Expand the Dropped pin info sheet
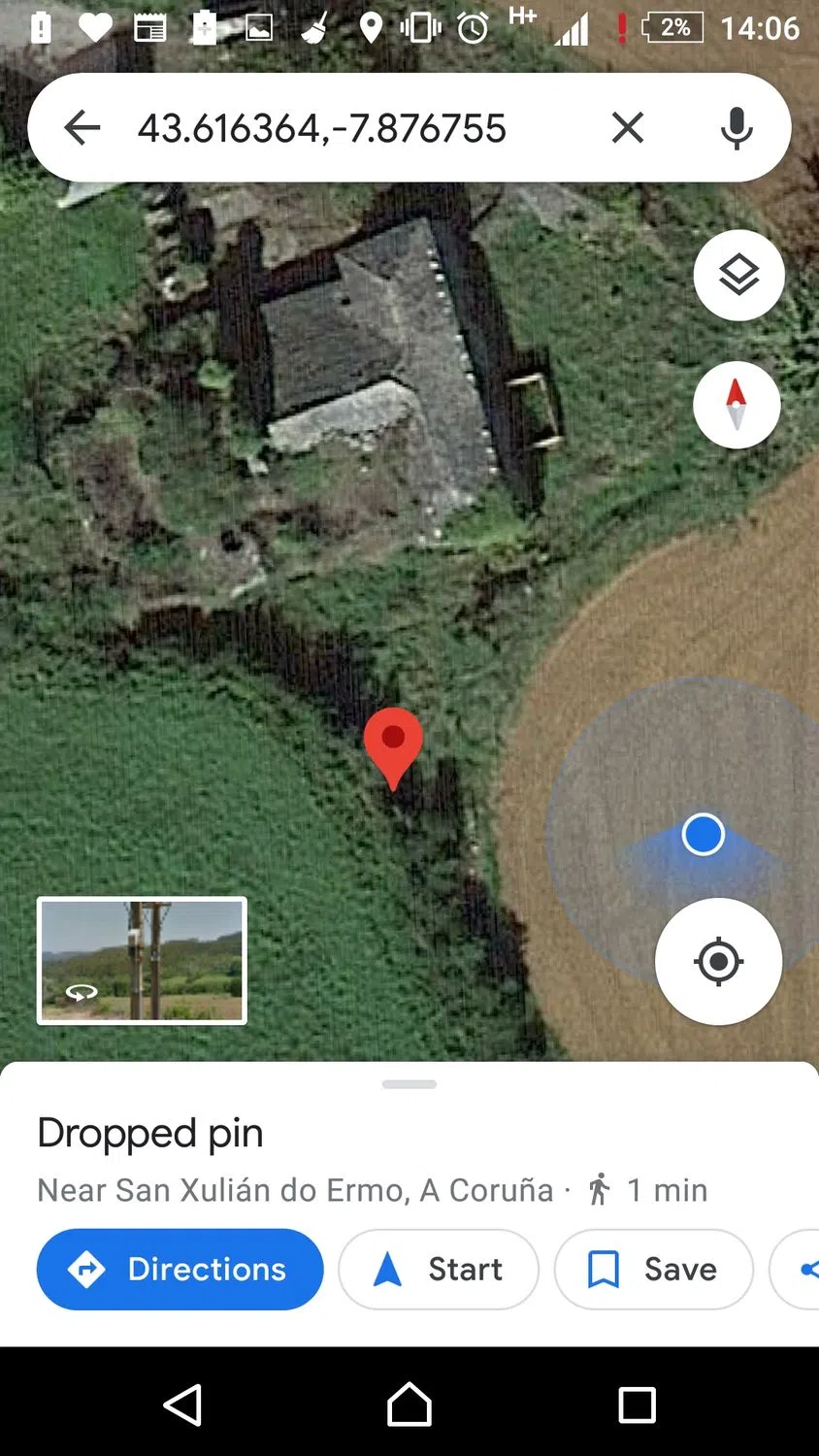819x1456 pixels. (x=409, y=1084)
